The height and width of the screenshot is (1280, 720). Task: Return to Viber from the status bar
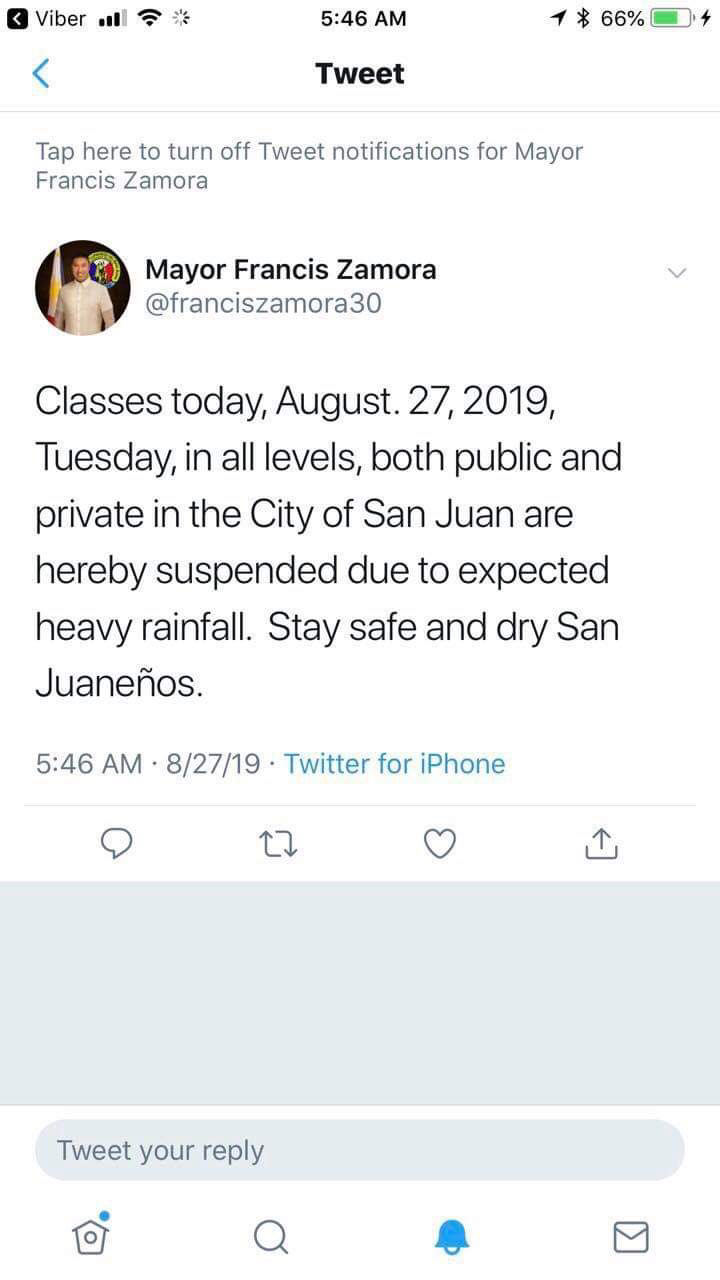pyautogui.click(x=46, y=18)
